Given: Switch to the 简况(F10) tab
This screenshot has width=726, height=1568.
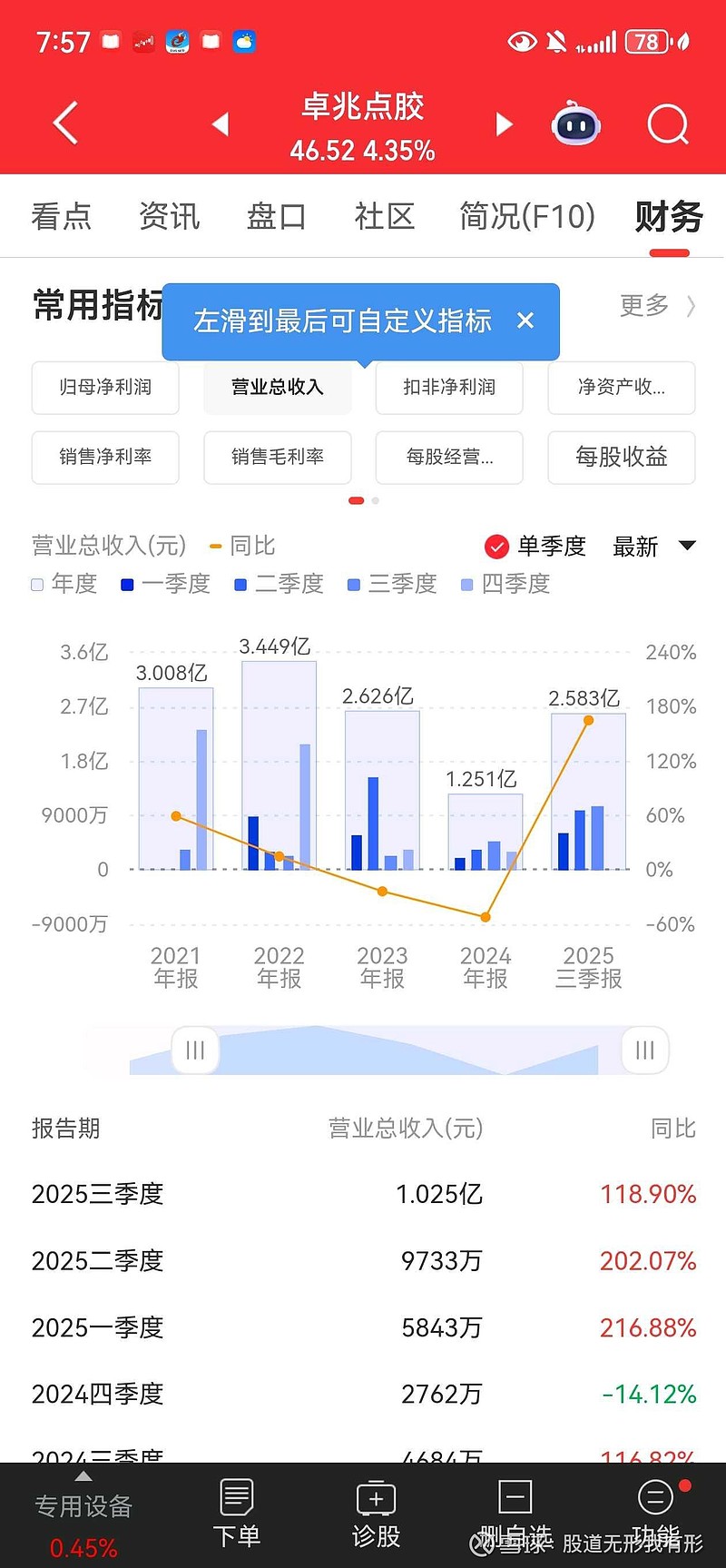Looking at the screenshot, I should click(526, 216).
